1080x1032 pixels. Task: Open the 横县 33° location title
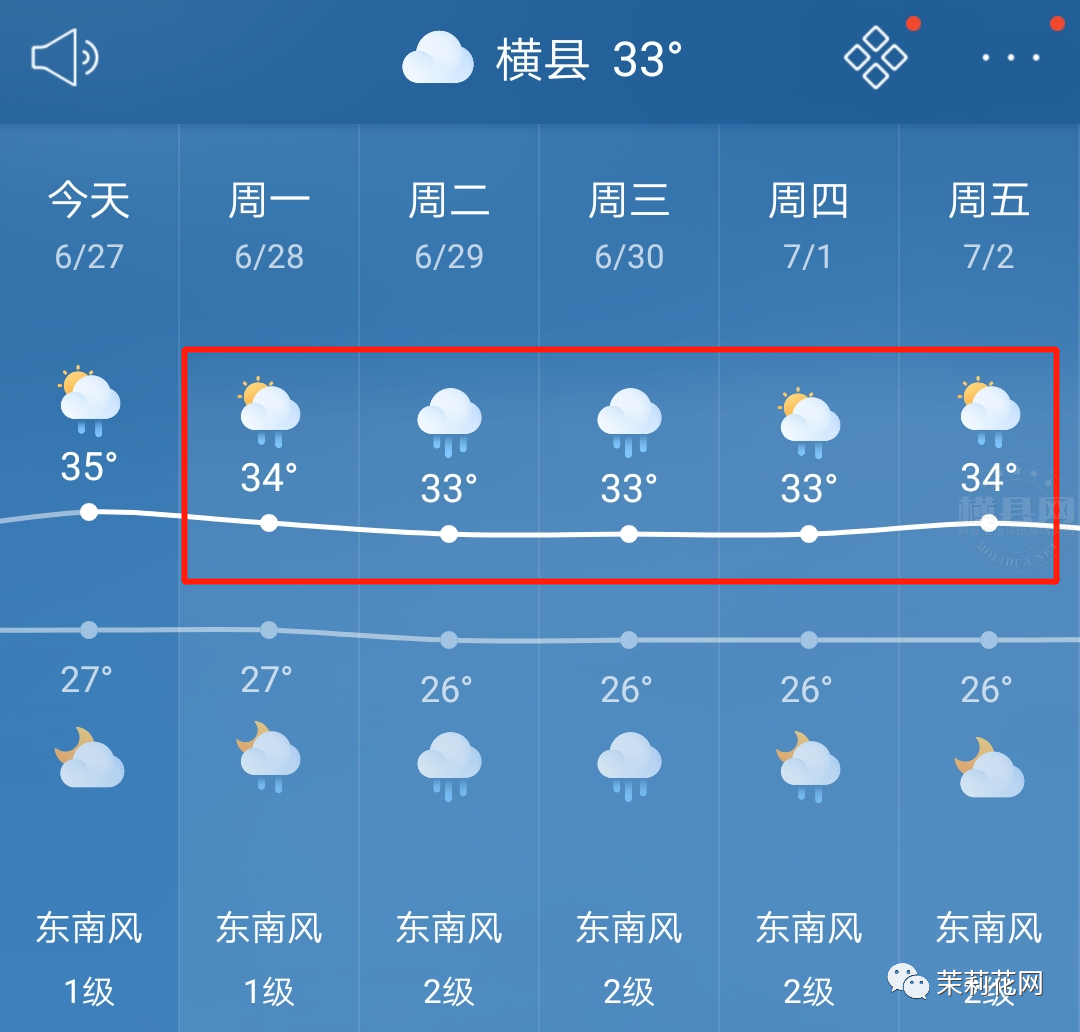point(545,58)
